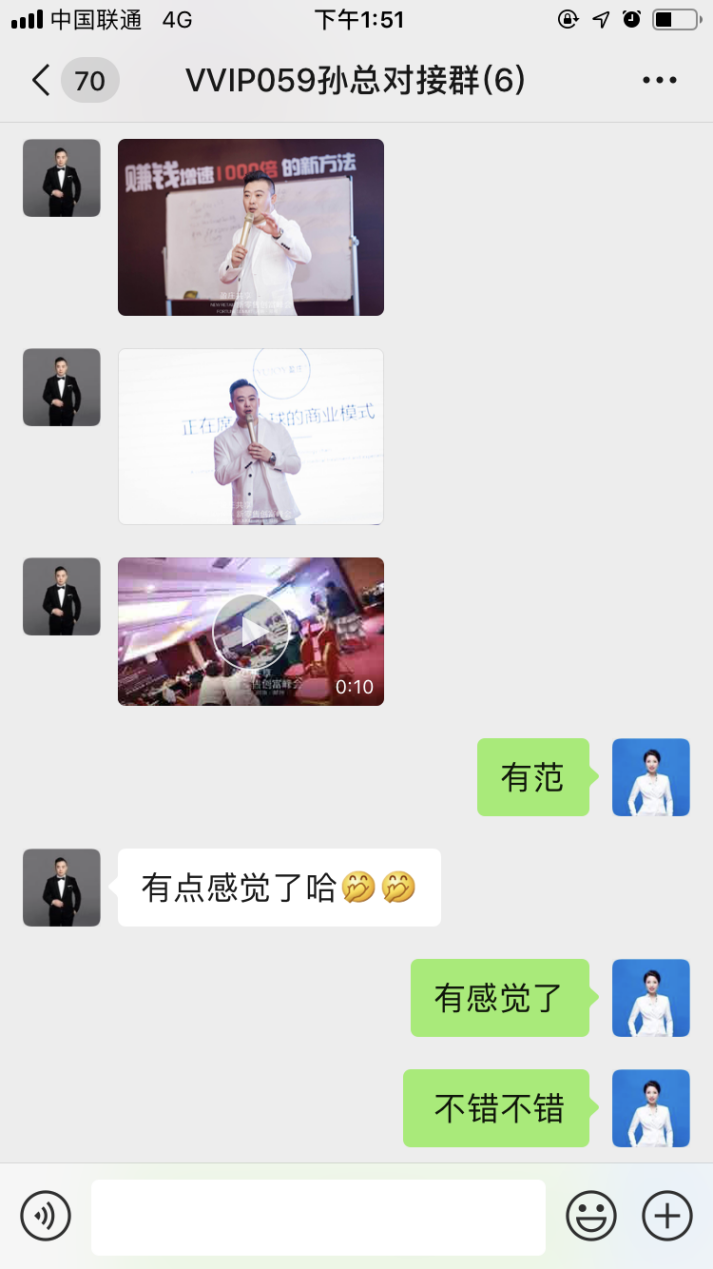Open the group chat overflow menu
This screenshot has width=713, height=1269.
pos(659,81)
